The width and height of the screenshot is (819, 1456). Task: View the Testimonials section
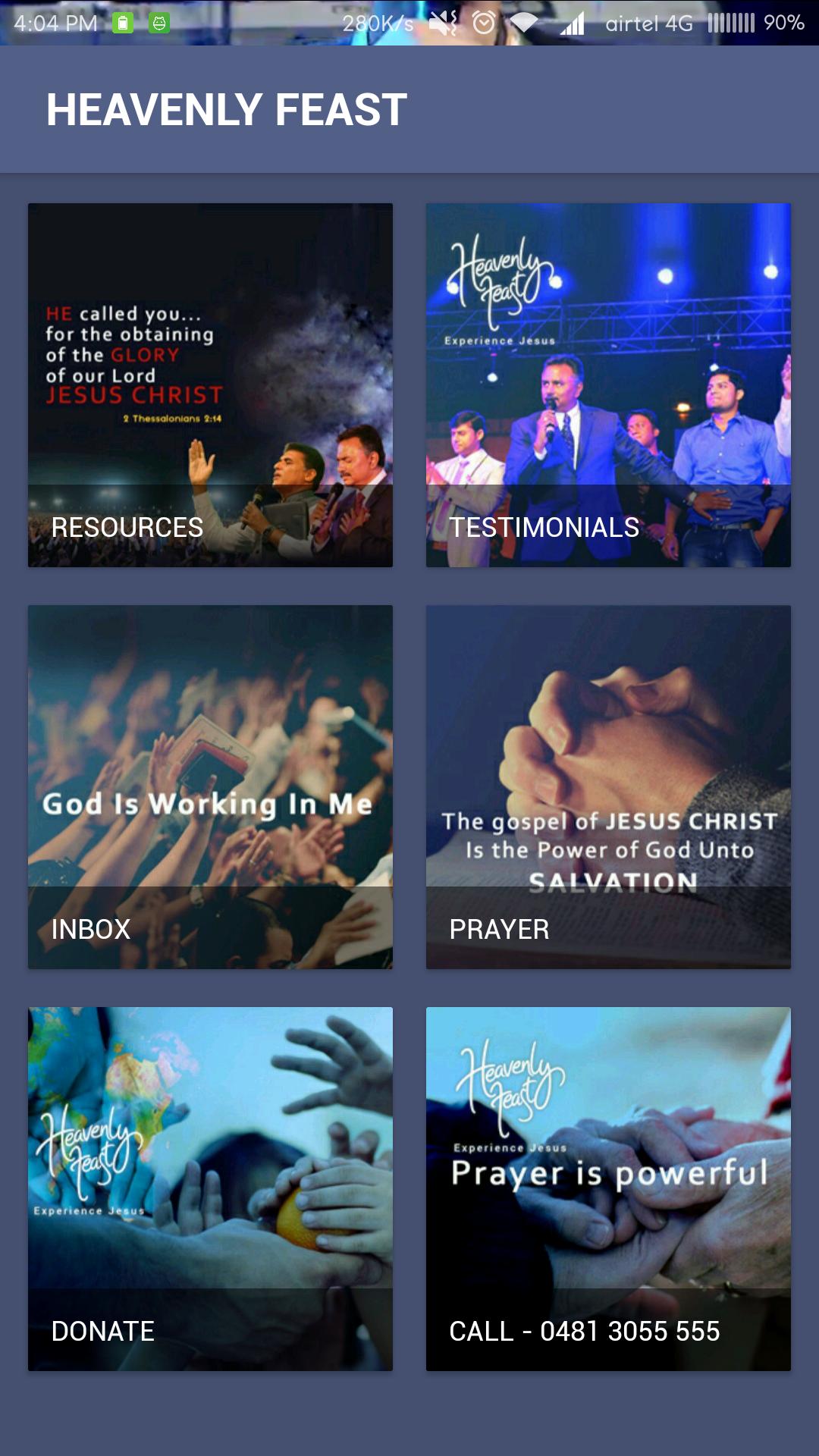point(608,385)
